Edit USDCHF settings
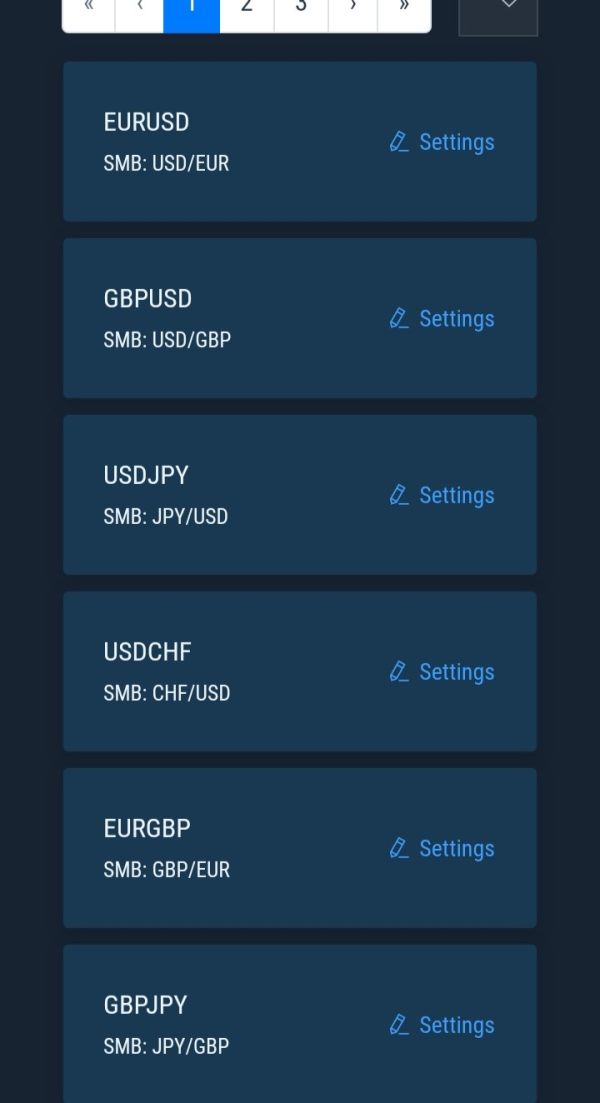This screenshot has width=600, height=1103. point(442,672)
